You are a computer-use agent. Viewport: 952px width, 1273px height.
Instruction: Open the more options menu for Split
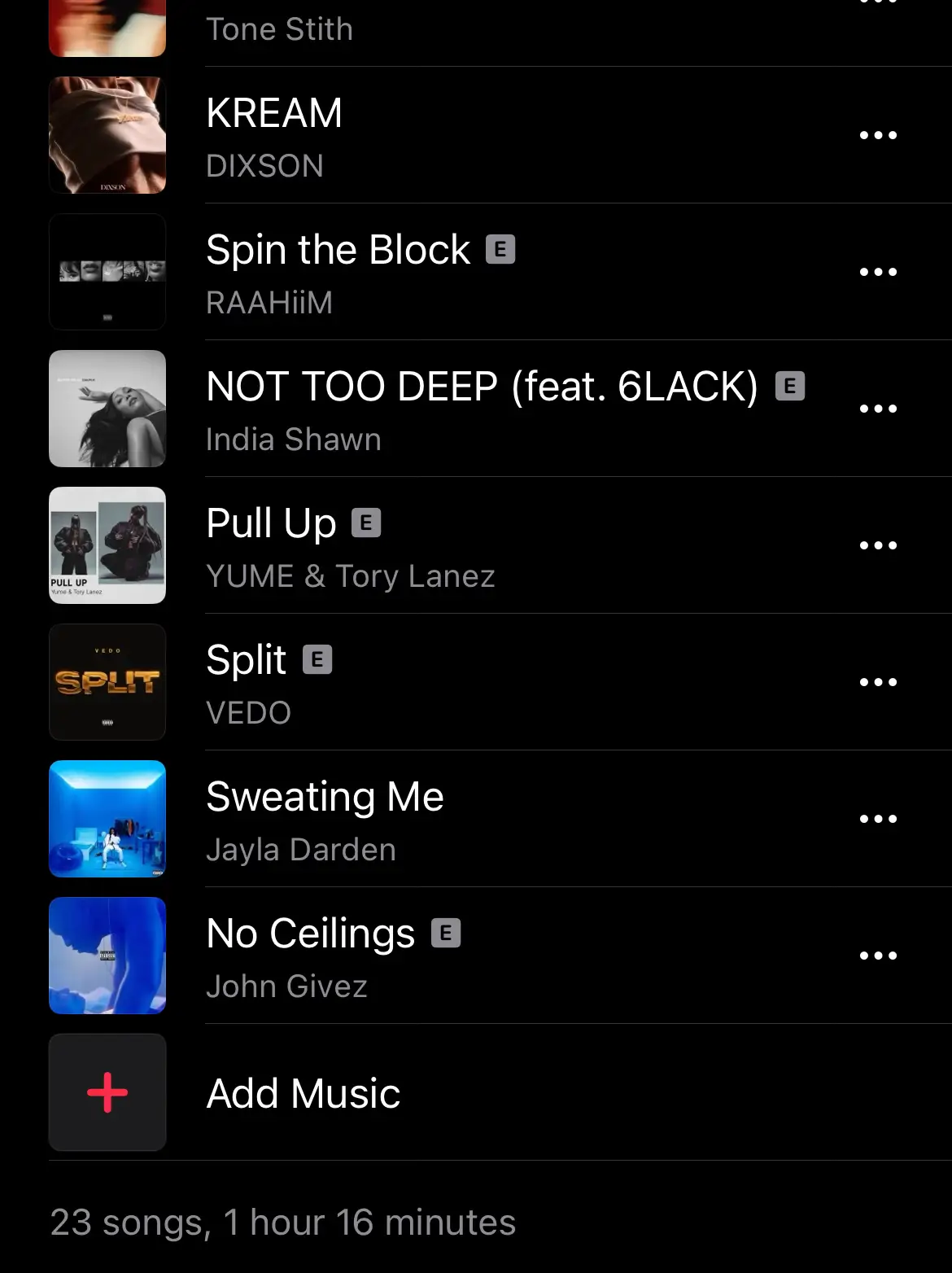click(879, 682)
